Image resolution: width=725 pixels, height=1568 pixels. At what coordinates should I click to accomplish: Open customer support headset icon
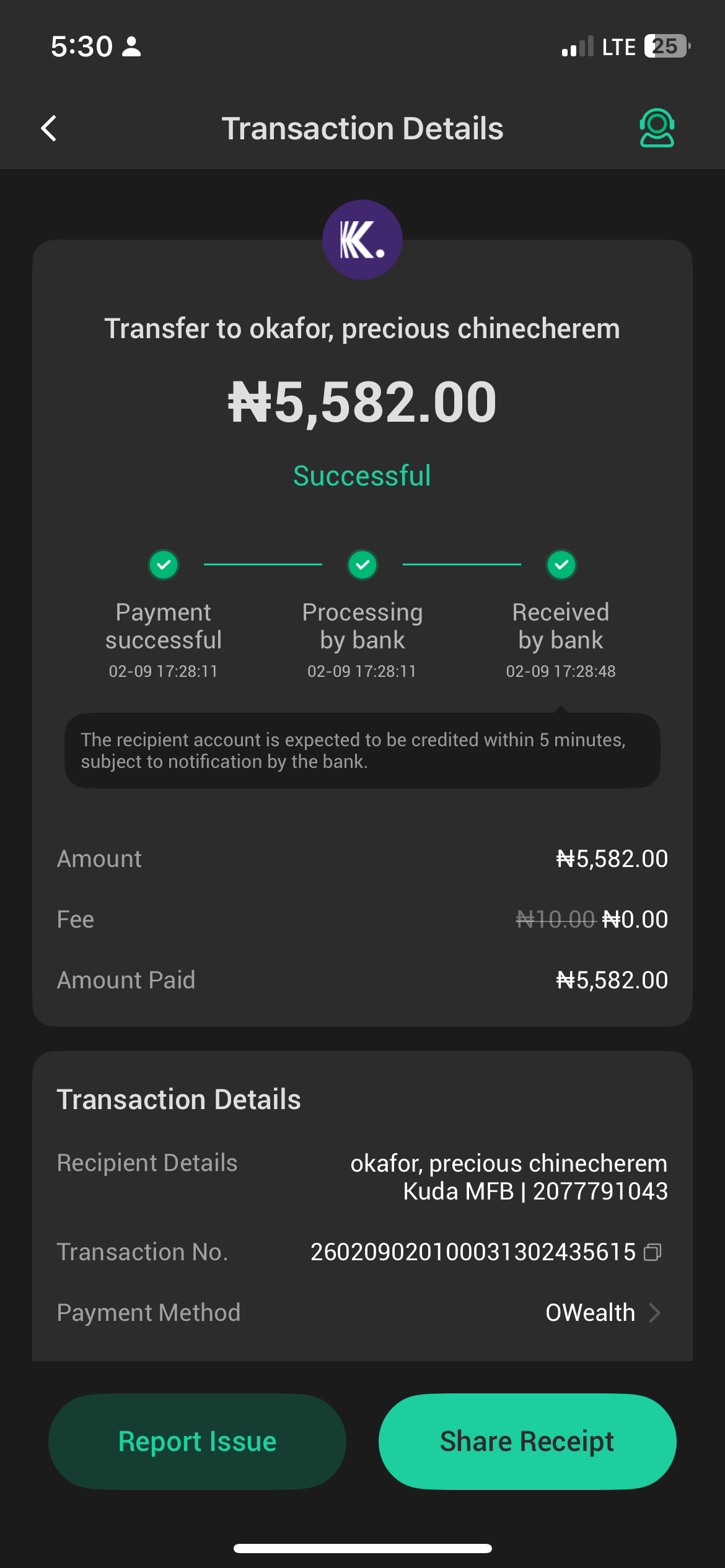656,128
